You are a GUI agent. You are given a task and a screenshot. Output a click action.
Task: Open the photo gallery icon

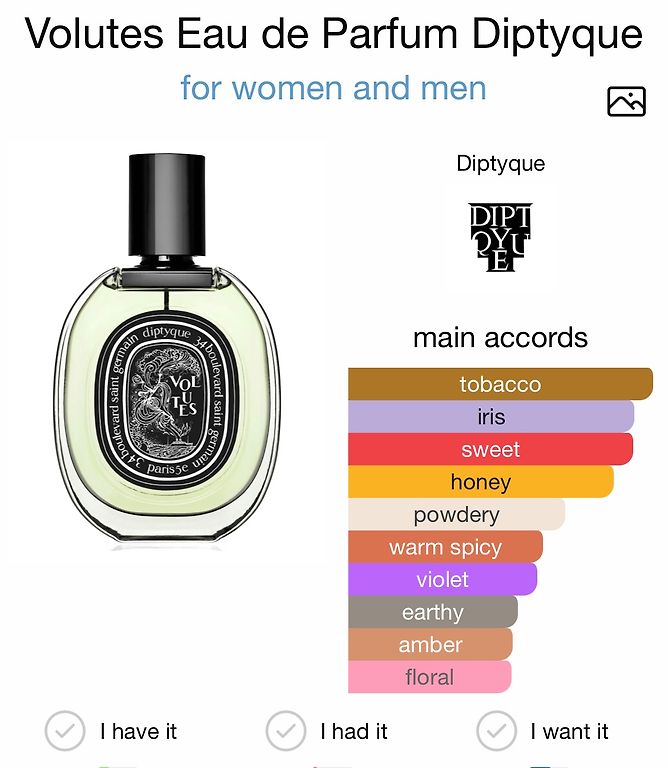click(x=626, y=101)
